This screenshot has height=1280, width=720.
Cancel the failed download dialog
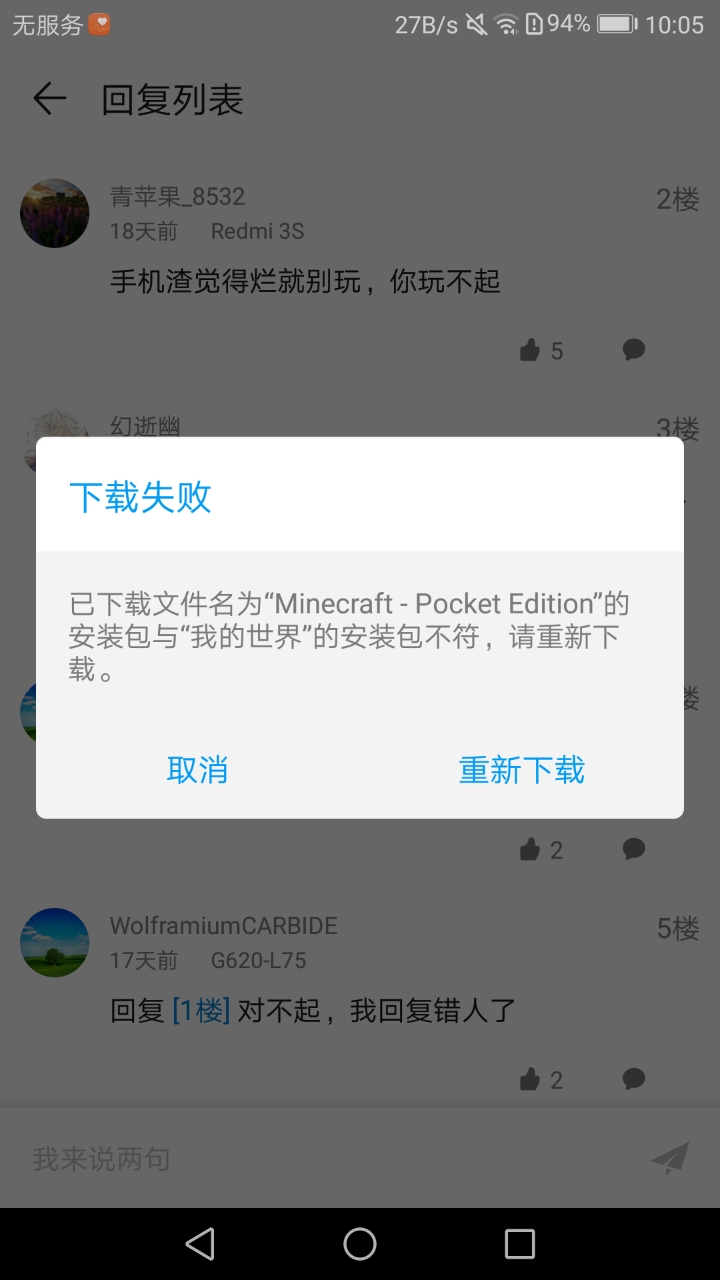point(197,769)
